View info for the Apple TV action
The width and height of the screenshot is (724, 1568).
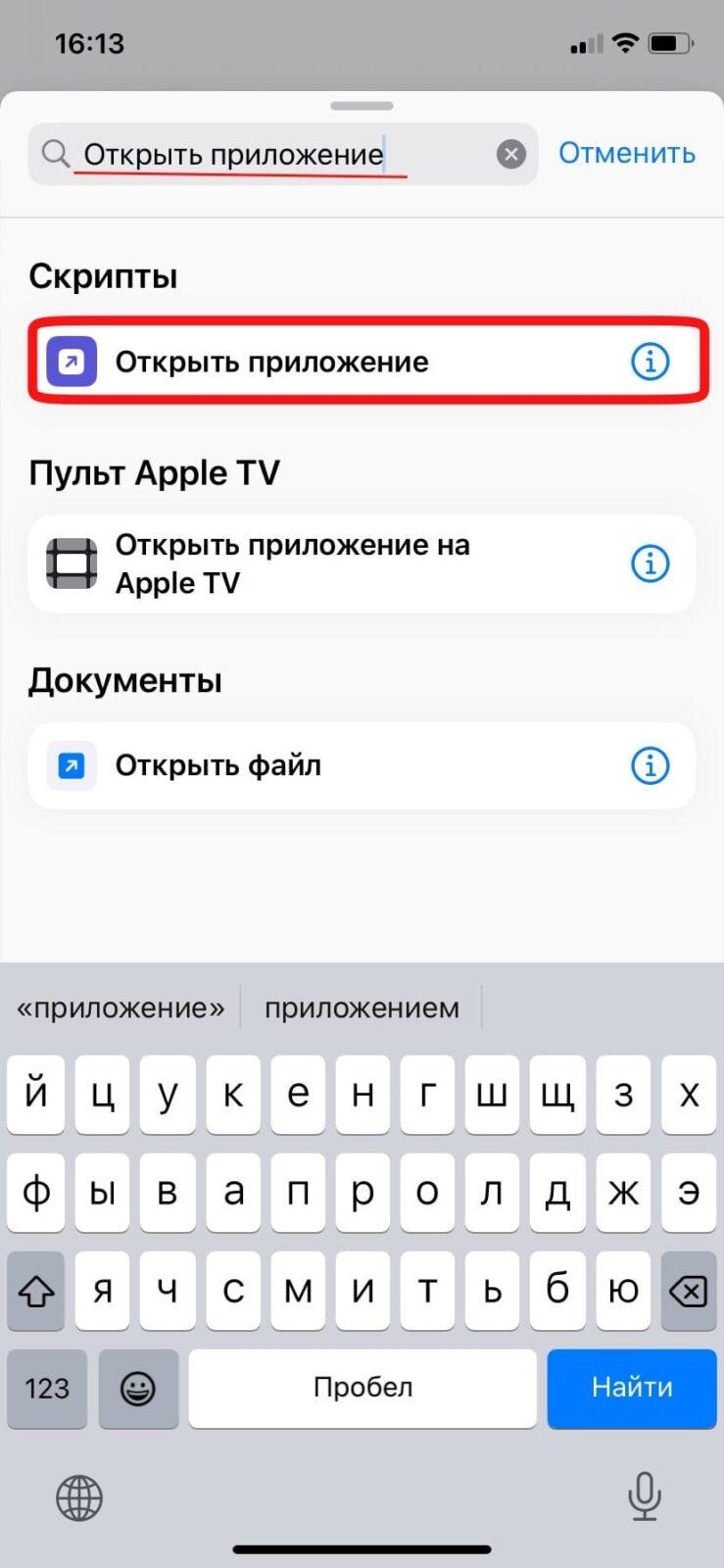click(650, 563)
